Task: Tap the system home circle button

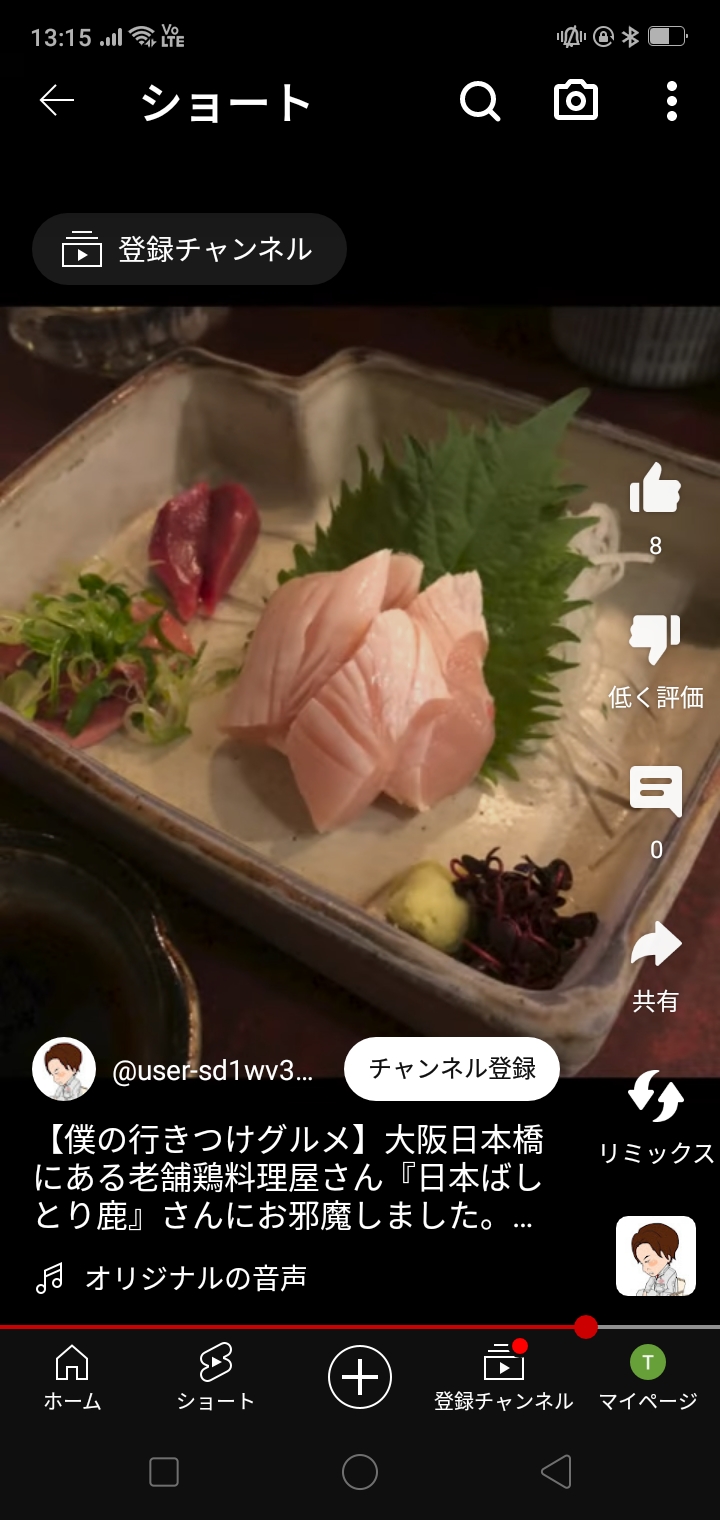Action: [360, 1472]
